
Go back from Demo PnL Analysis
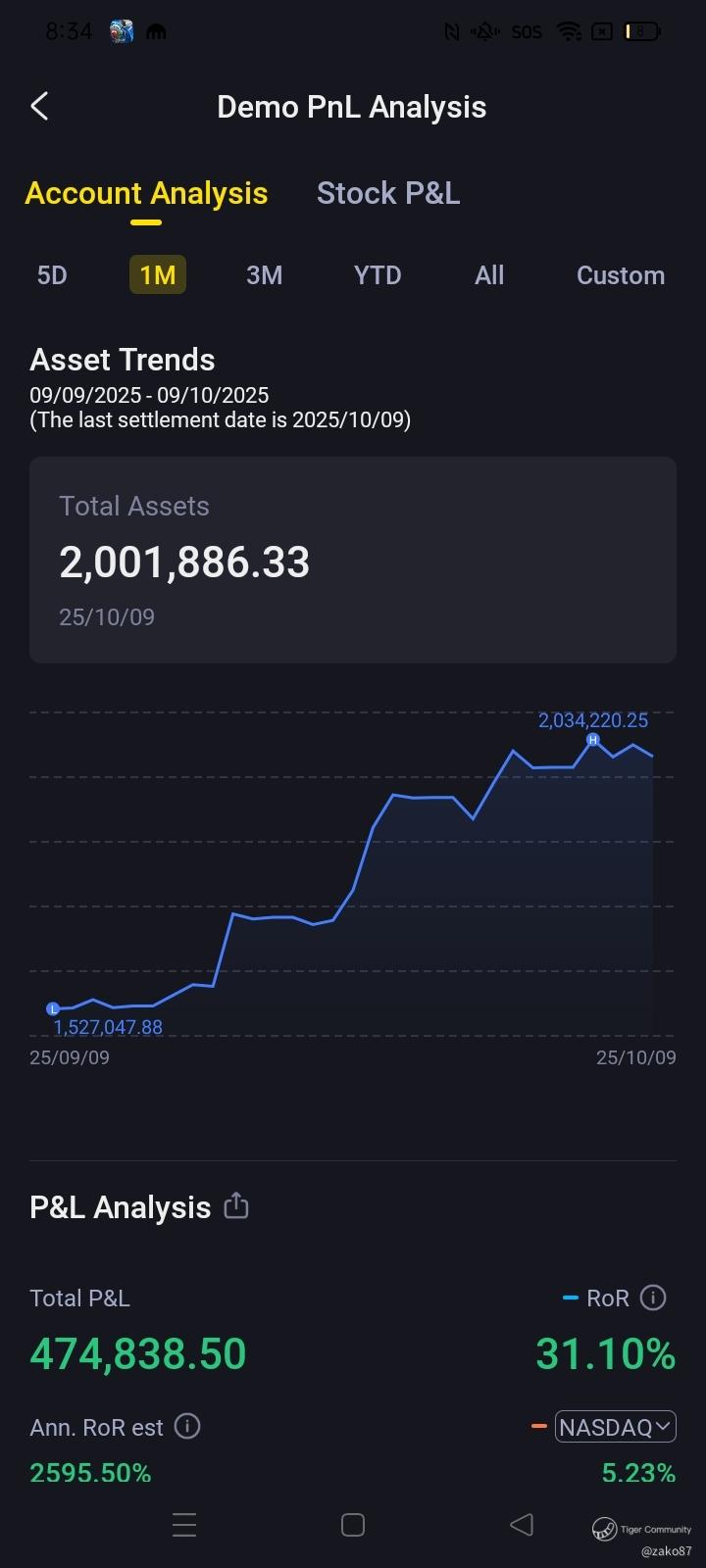click(x=40, y=106)
